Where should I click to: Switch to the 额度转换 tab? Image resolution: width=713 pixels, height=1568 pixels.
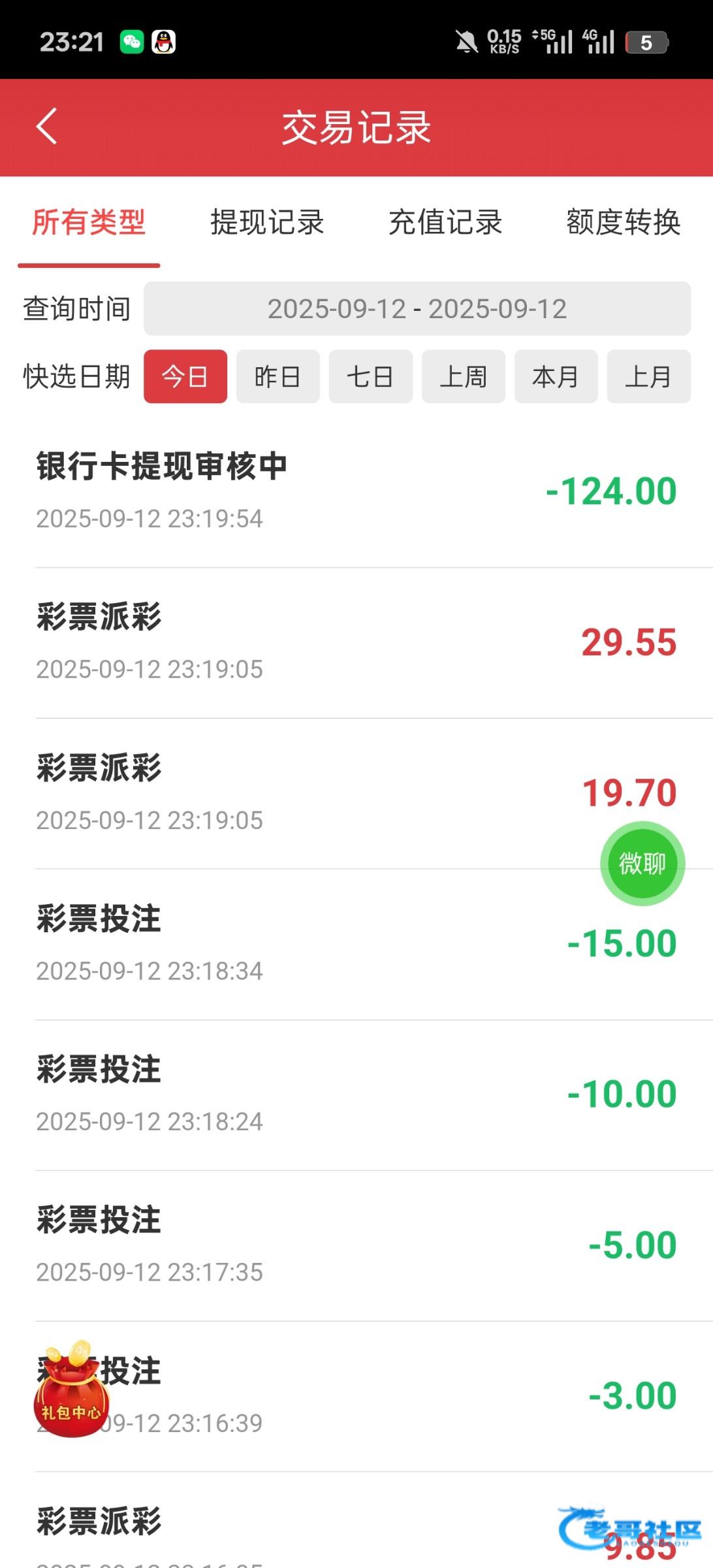click(624, 222)
